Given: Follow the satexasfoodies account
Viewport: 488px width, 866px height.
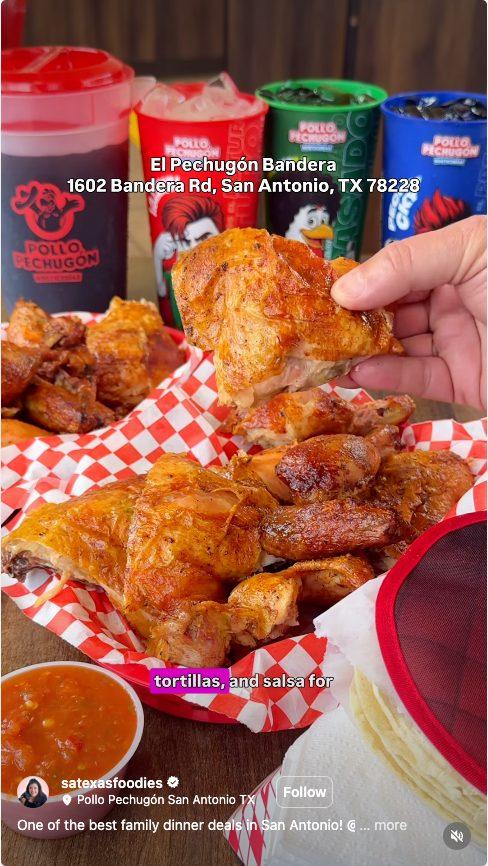Looking at the screenshot, I should point(304,792).
